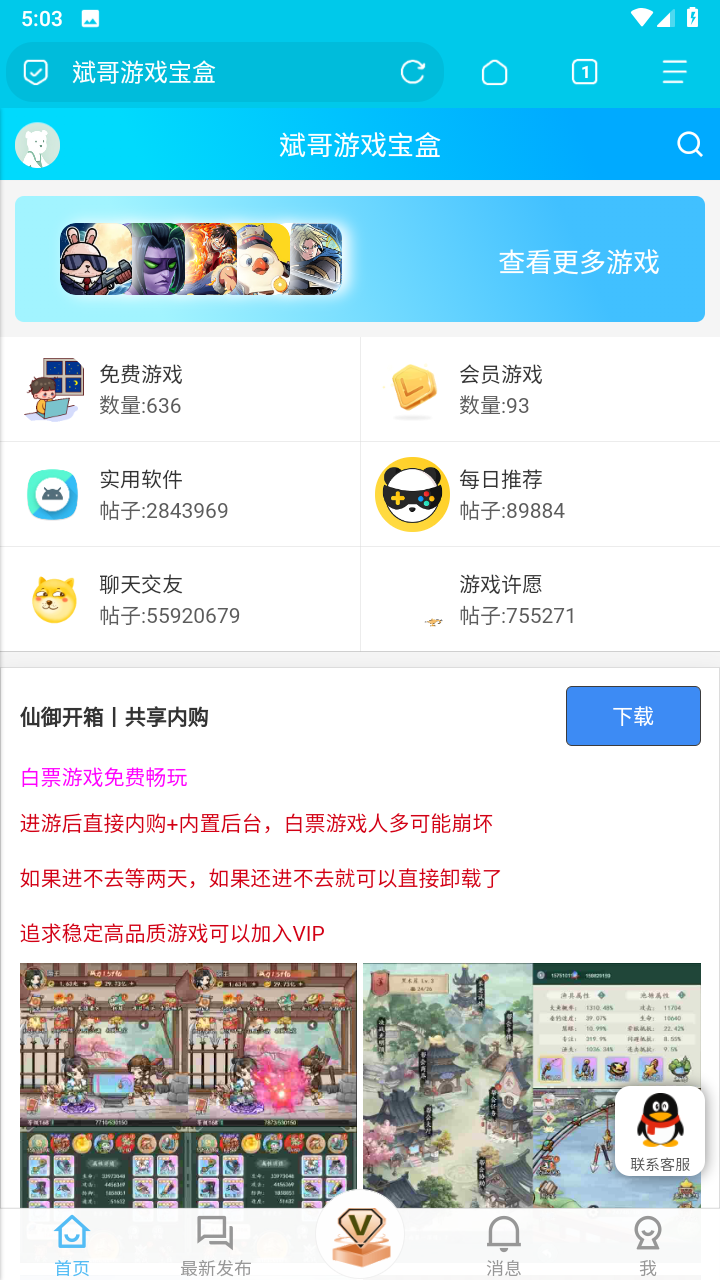Open the browser hamburger menu
The width and height of the screenshot is (720, 1280).
click(674, 72)
